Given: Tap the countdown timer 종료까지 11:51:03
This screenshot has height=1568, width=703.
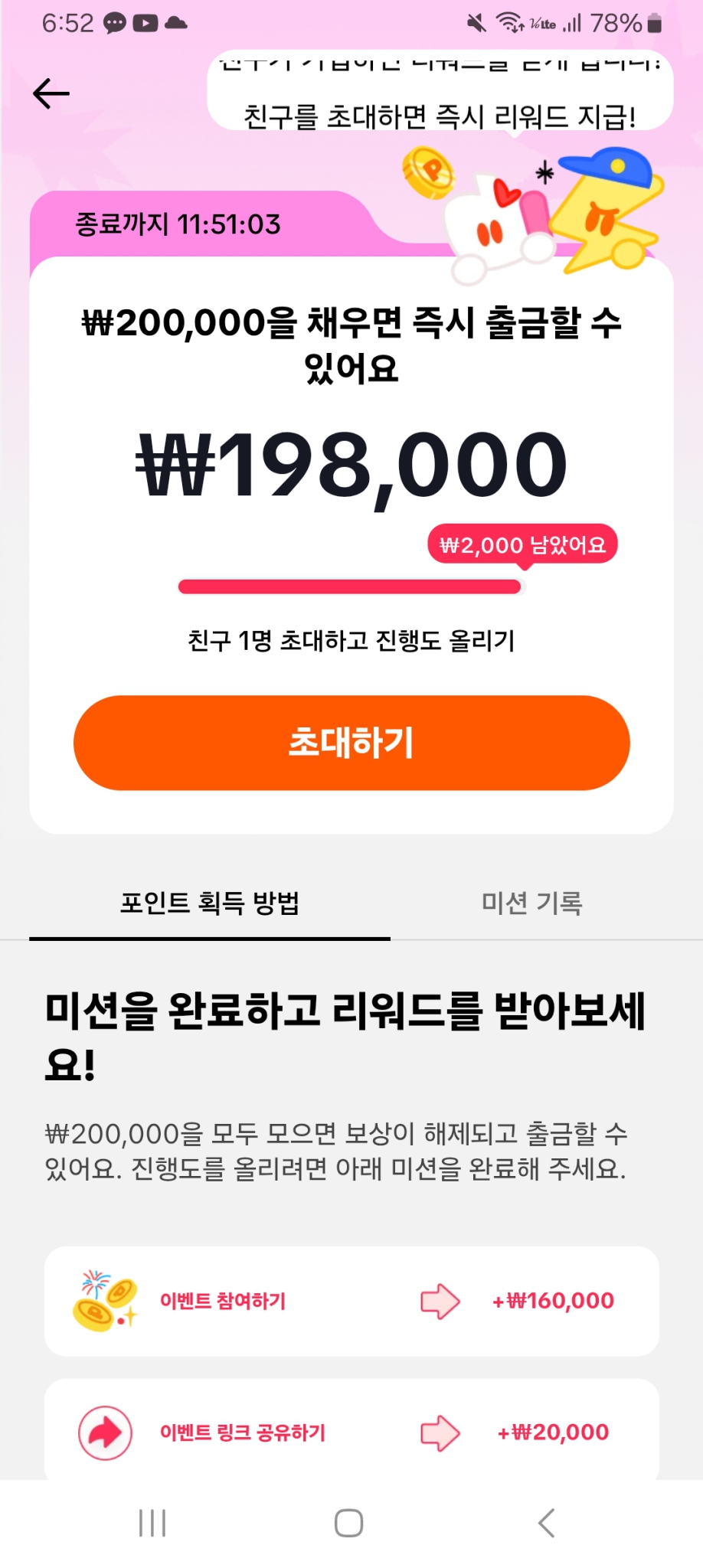Looking at the screenshot, I should click(175, 224).
